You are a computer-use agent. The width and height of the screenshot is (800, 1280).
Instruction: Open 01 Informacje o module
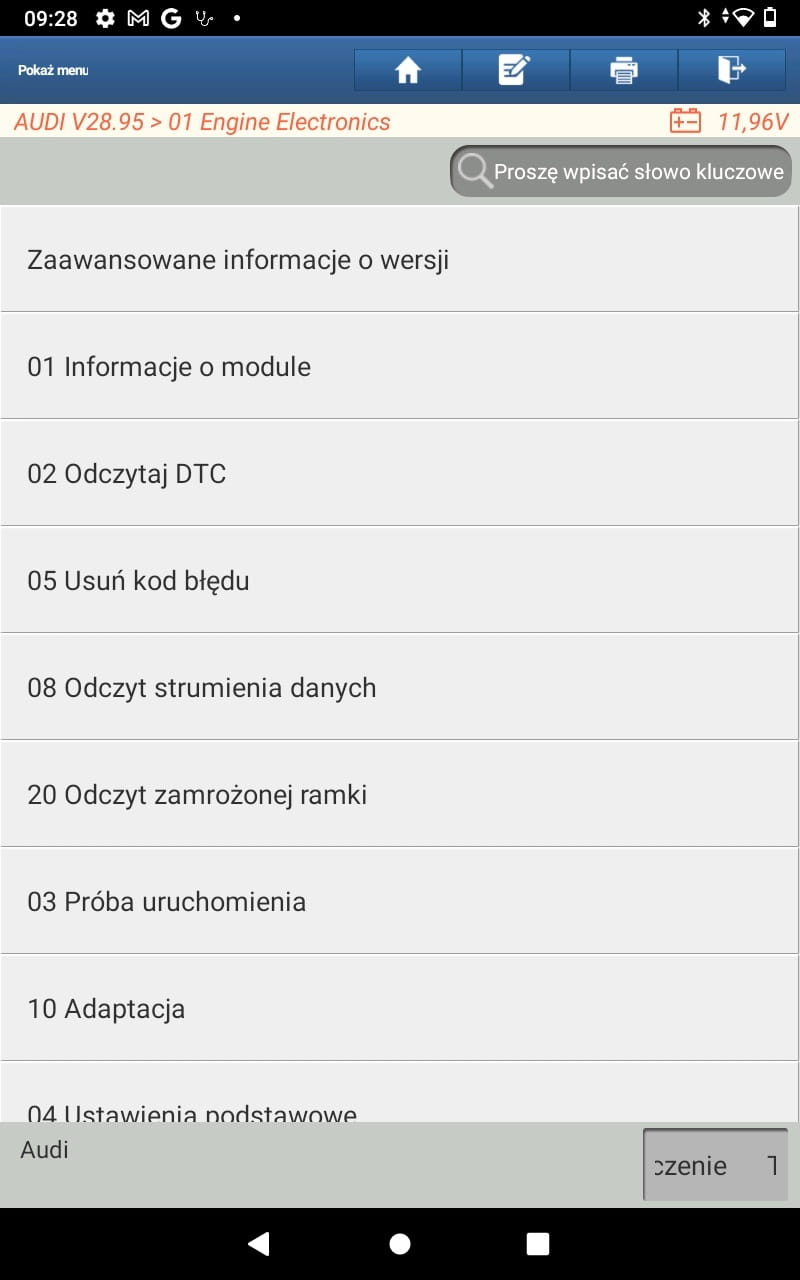399,367
